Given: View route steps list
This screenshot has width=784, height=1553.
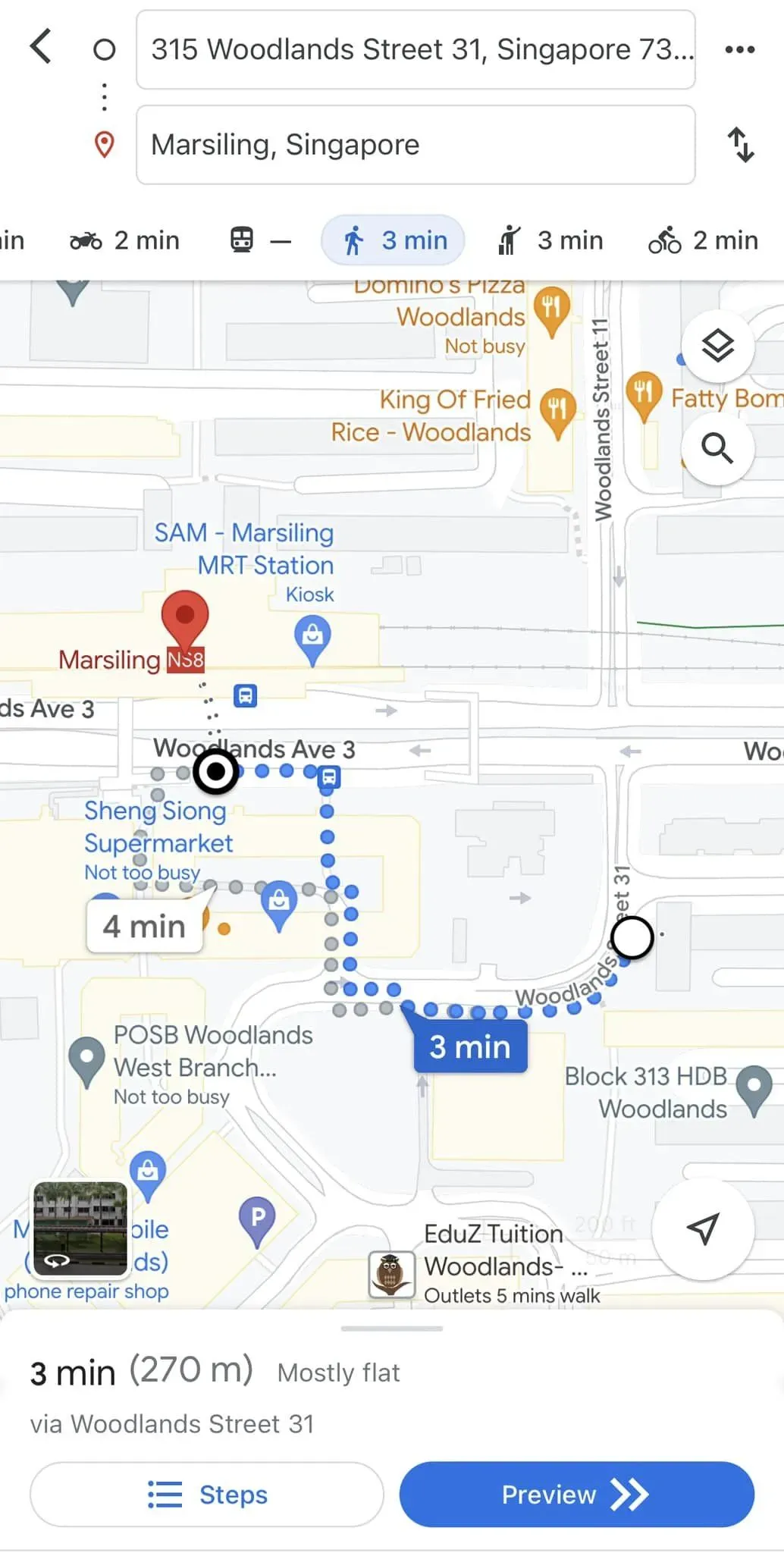Looking at the screenshot, I should point(207,1495).
